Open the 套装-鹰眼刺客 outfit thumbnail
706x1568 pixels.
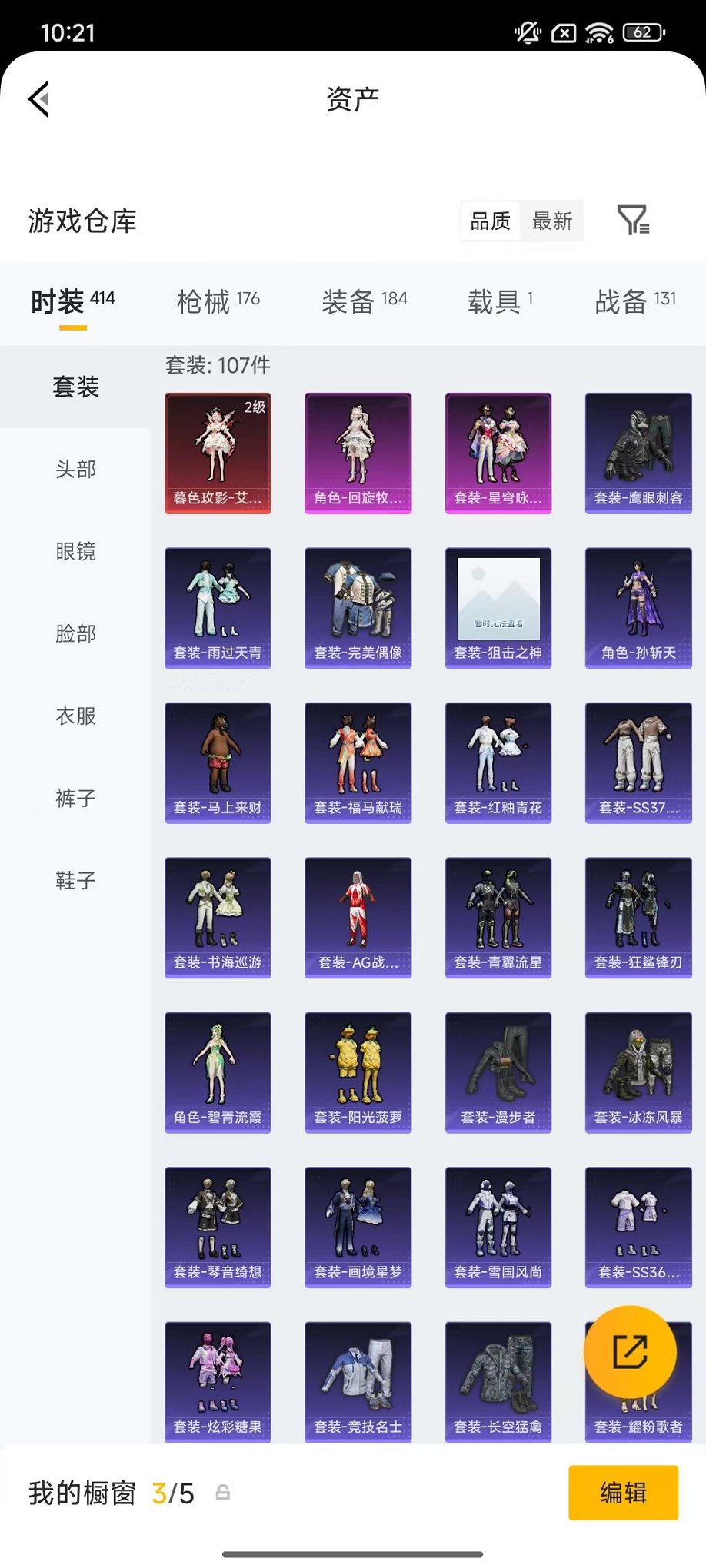[638, 453]
